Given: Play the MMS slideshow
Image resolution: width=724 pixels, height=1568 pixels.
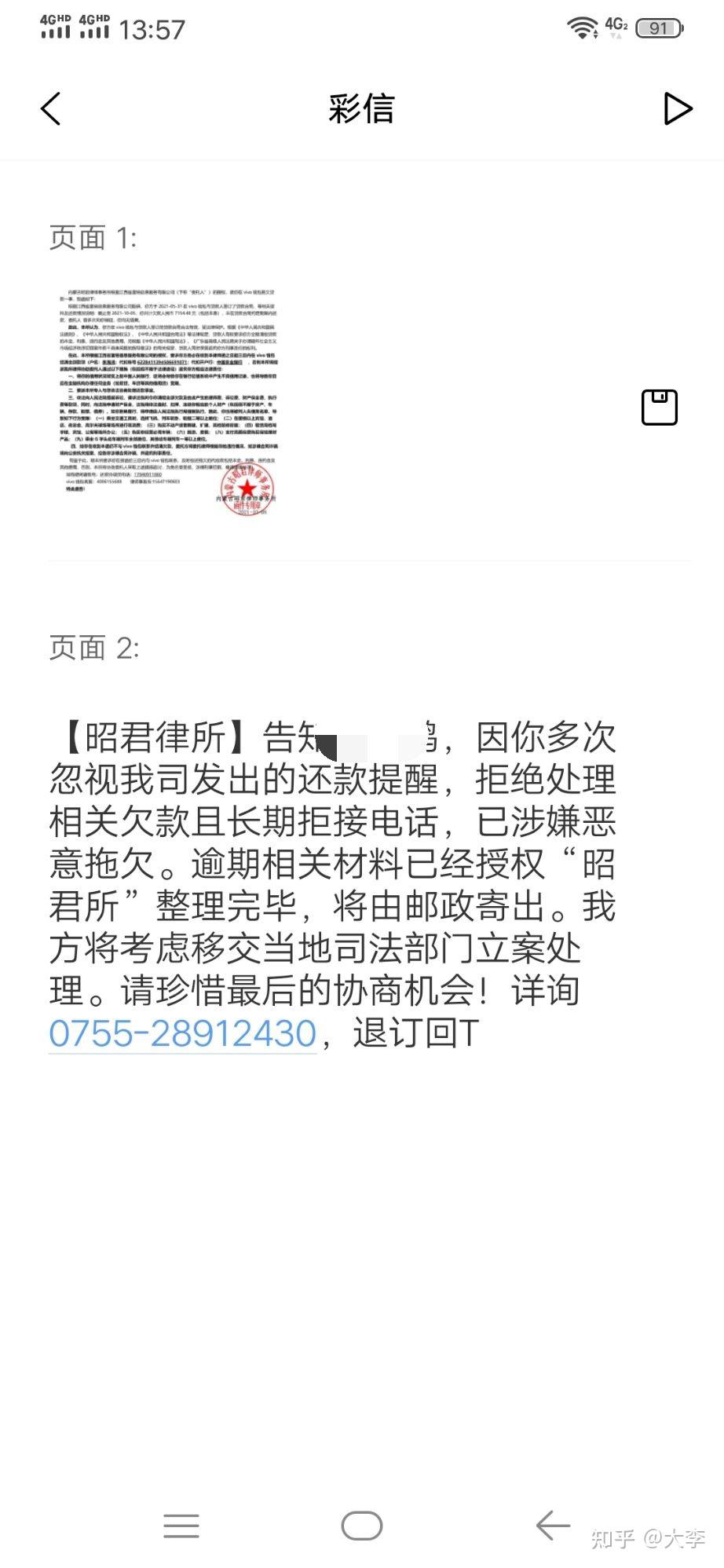Looking at the screenshot, I should (x=677, y=108).
